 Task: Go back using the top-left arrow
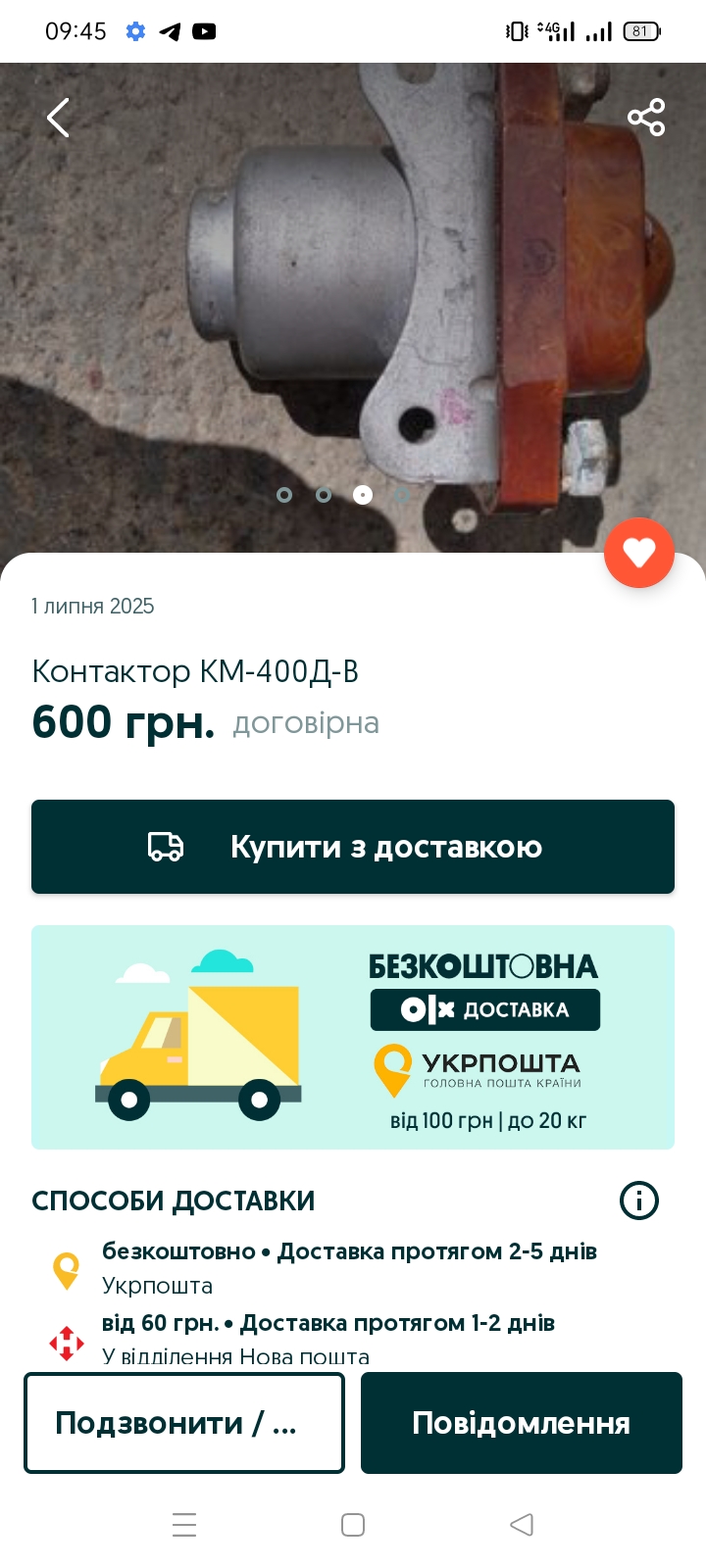(x=59, y=119)
